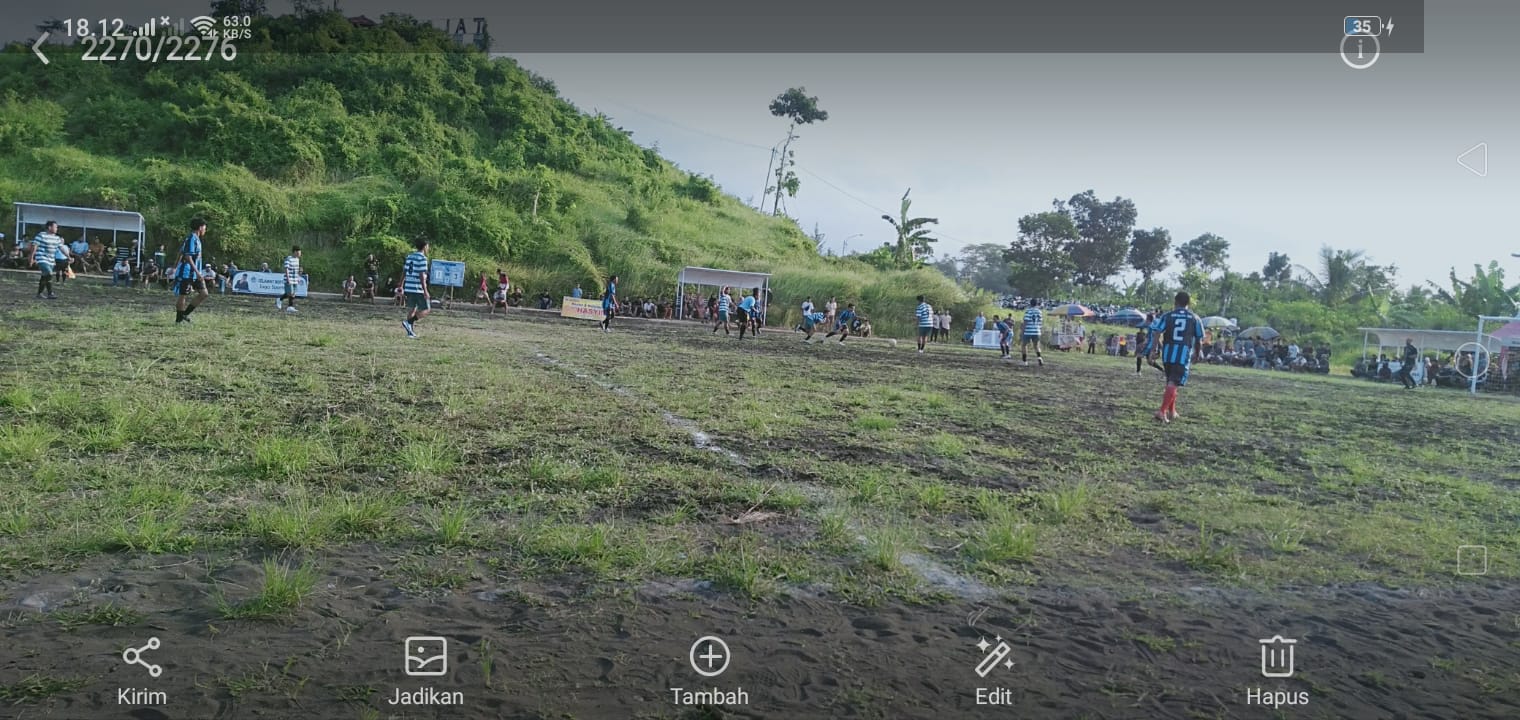Tap the system home circle button

click(1472, 360)
